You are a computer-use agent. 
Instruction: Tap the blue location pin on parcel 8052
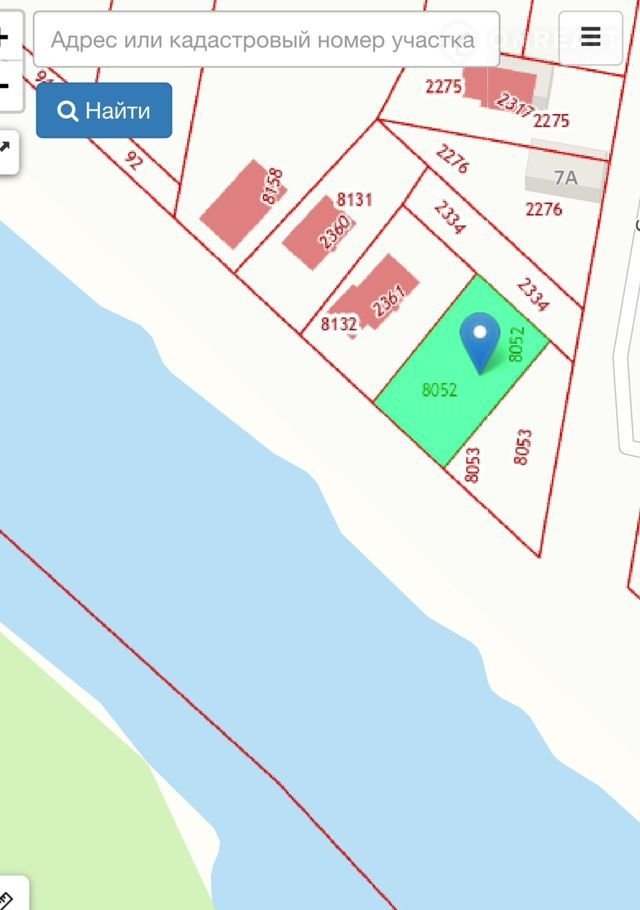pos(481,340)
